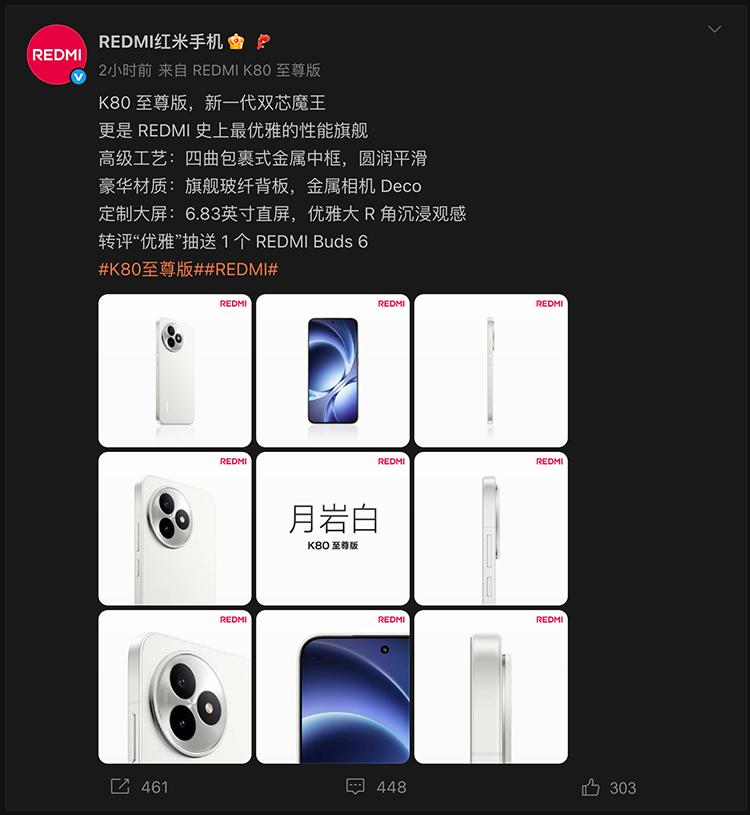Open the corner frame close-up photo
This screenshot has width=750, height=815.
(x=491, y=686)
